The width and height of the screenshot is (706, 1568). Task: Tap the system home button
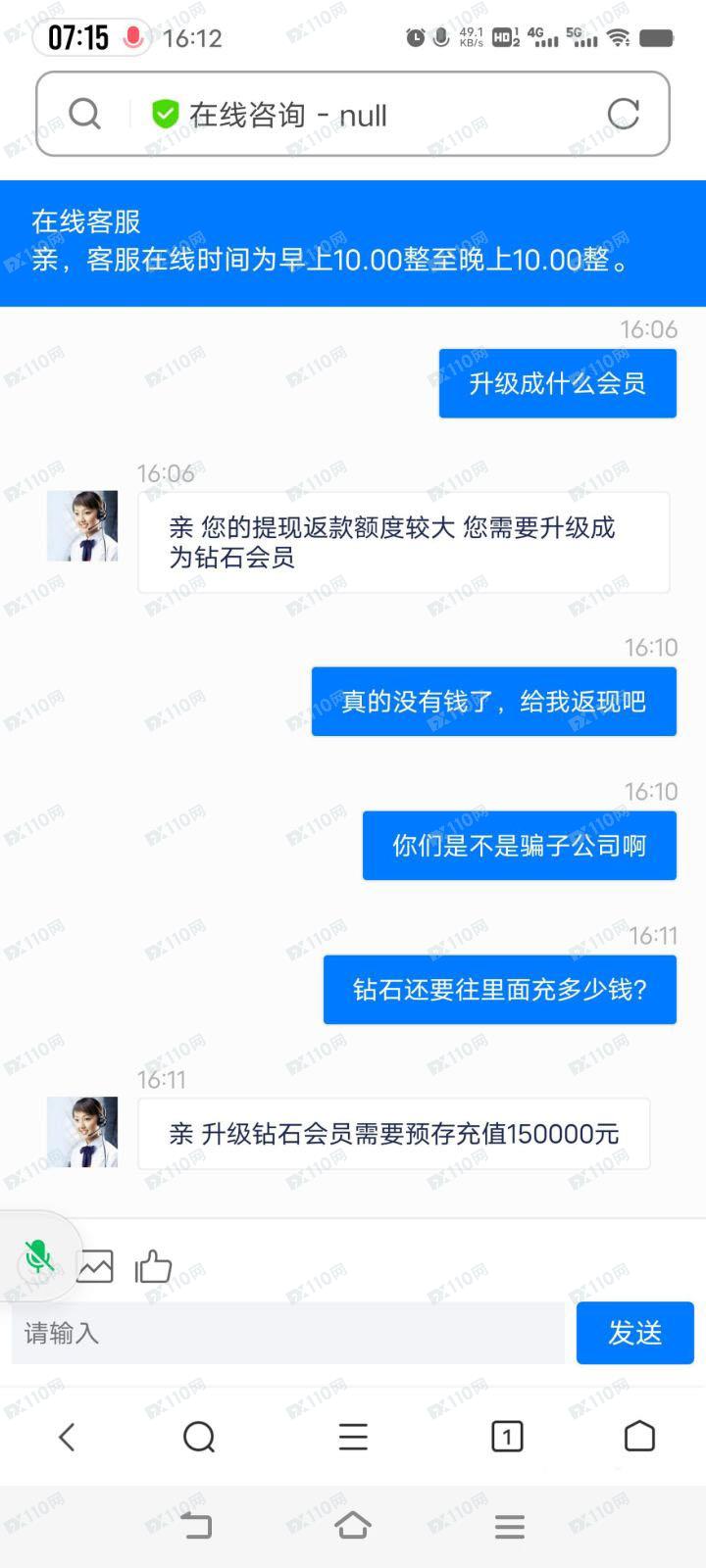(353, 1526)
